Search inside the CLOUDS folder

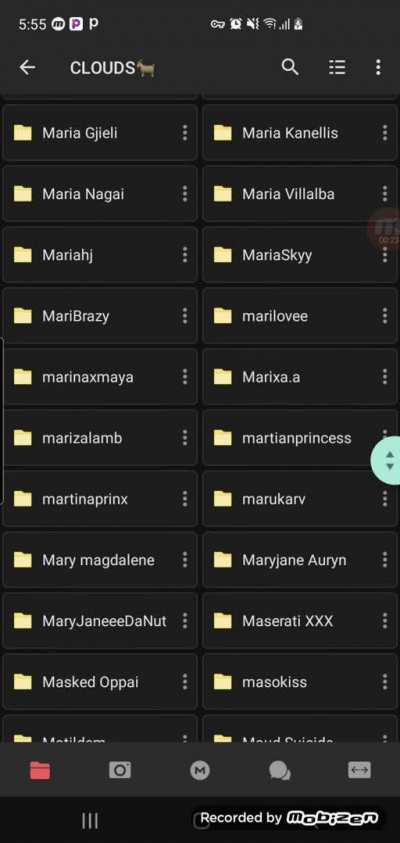290,67
